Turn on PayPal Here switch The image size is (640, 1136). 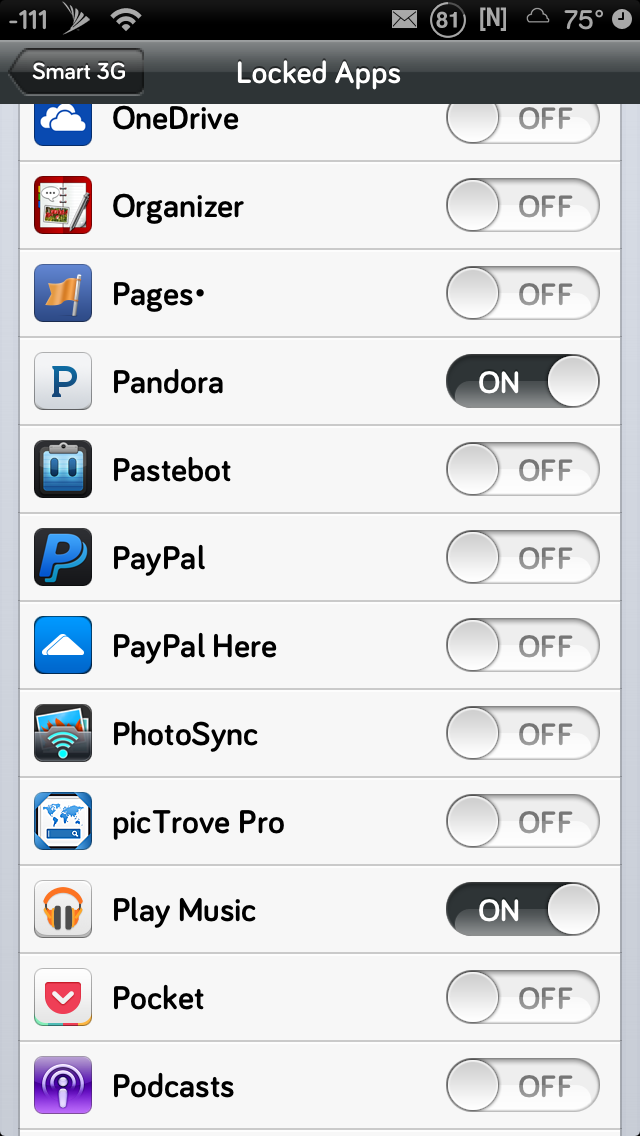tap(523, 646)
